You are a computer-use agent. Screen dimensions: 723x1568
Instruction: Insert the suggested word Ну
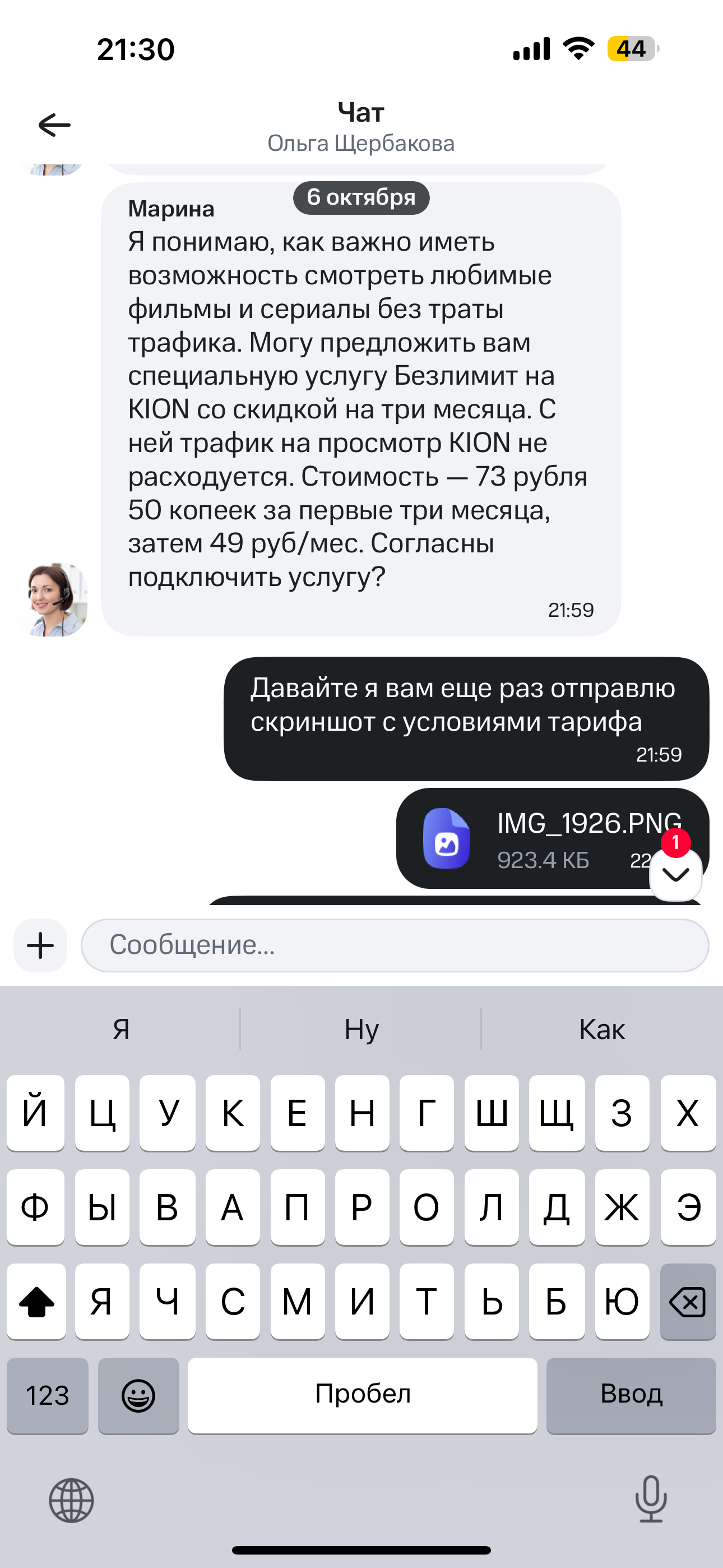click(x=361, y=1029)
